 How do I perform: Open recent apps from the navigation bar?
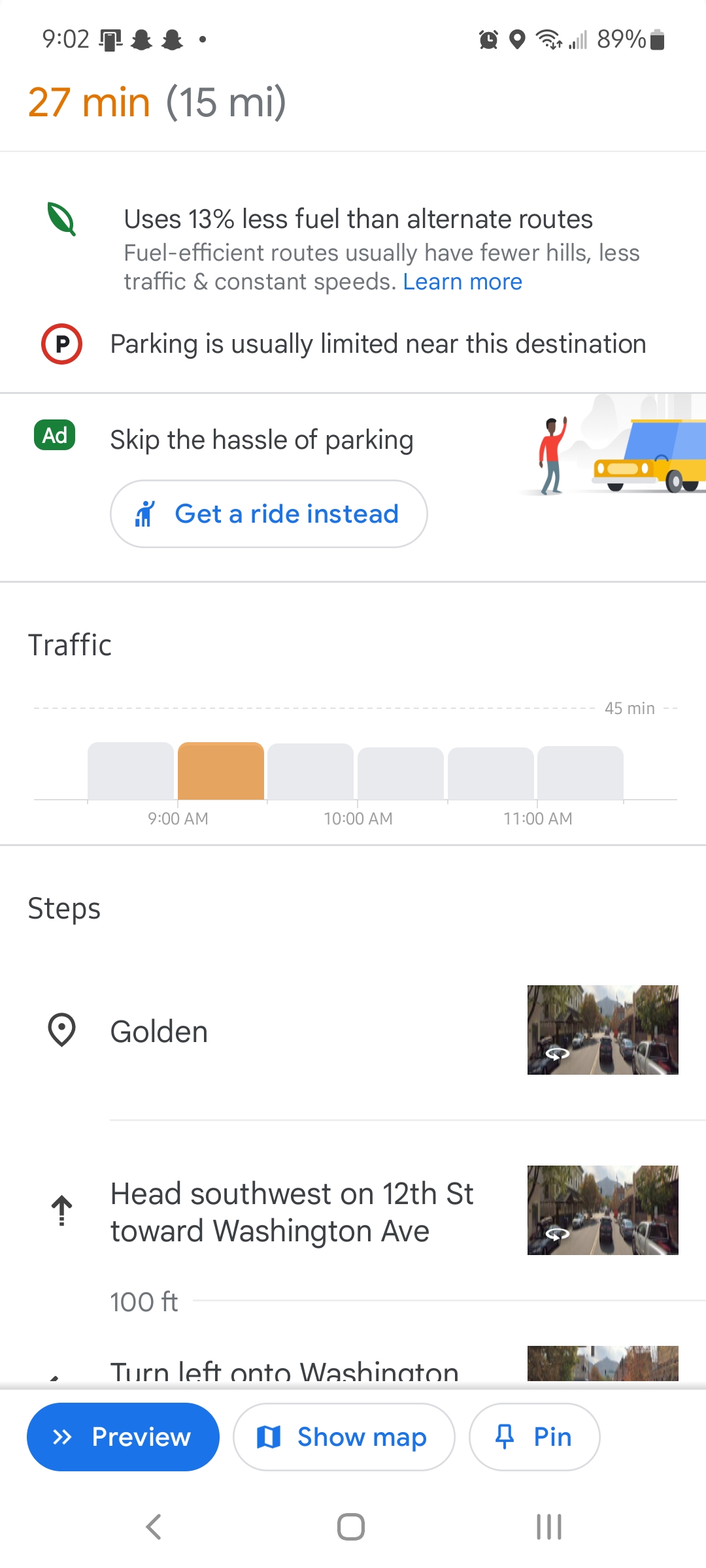click(549, 1527)
